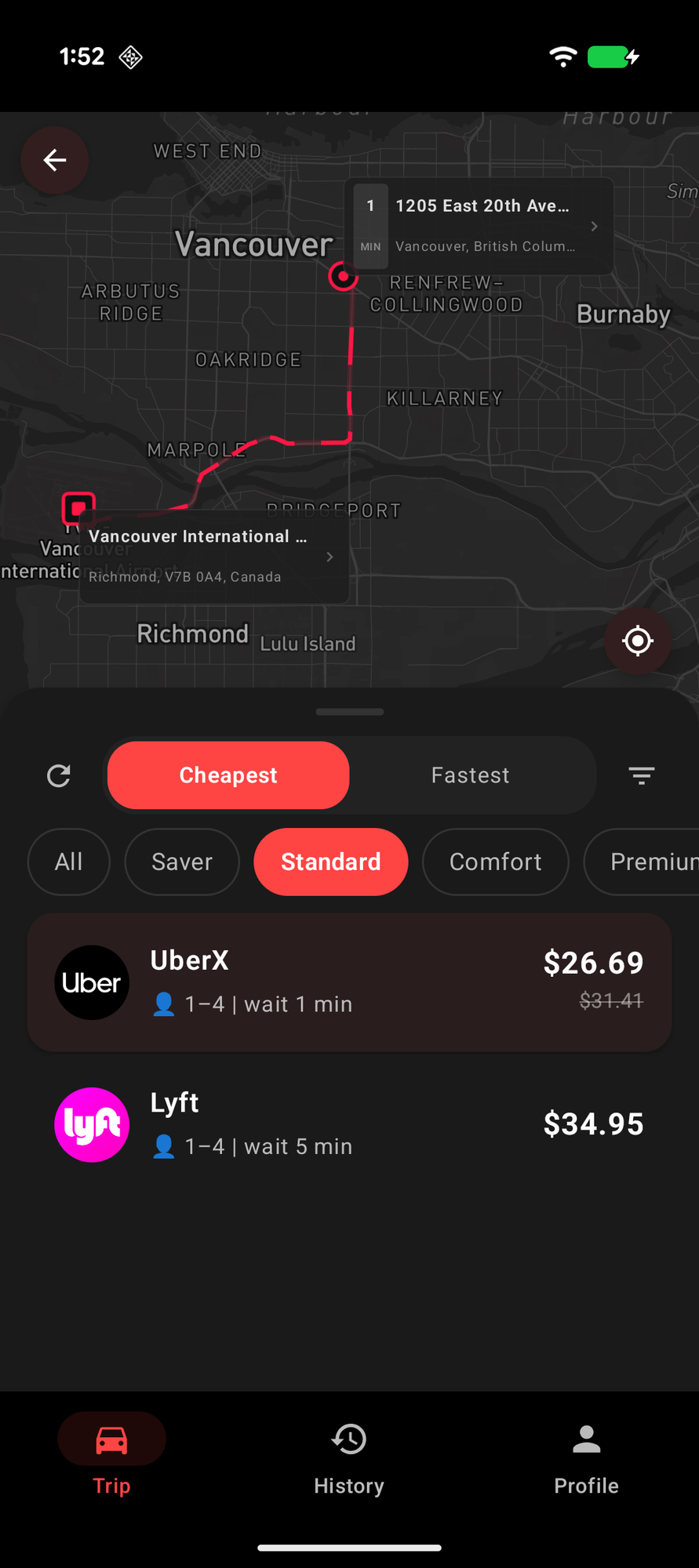Viewport: 699px width, 1568px height.
Task: Go back using the arrow button
Action: click(54, 161)
